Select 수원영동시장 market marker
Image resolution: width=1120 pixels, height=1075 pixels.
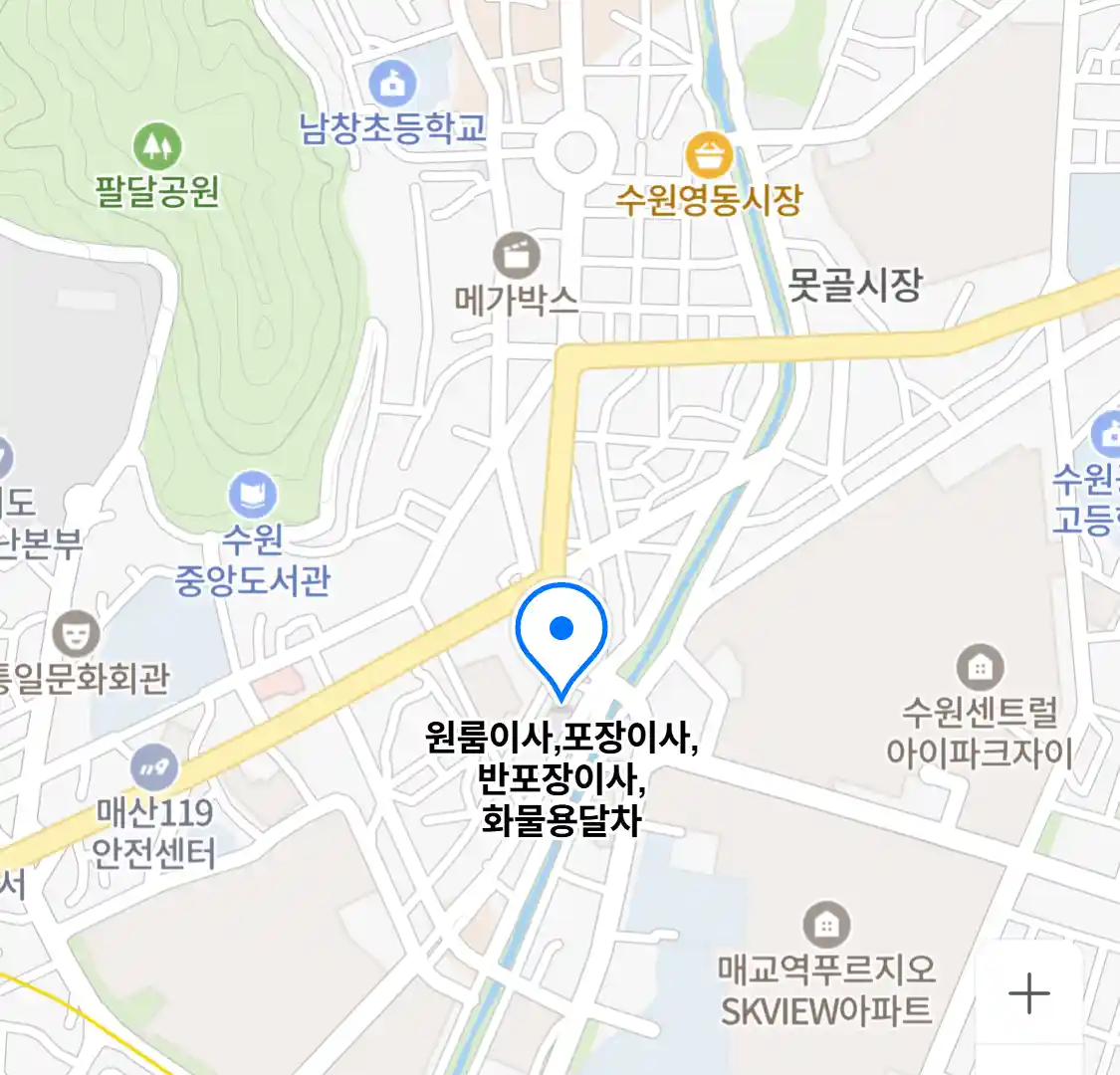(709, 156)
